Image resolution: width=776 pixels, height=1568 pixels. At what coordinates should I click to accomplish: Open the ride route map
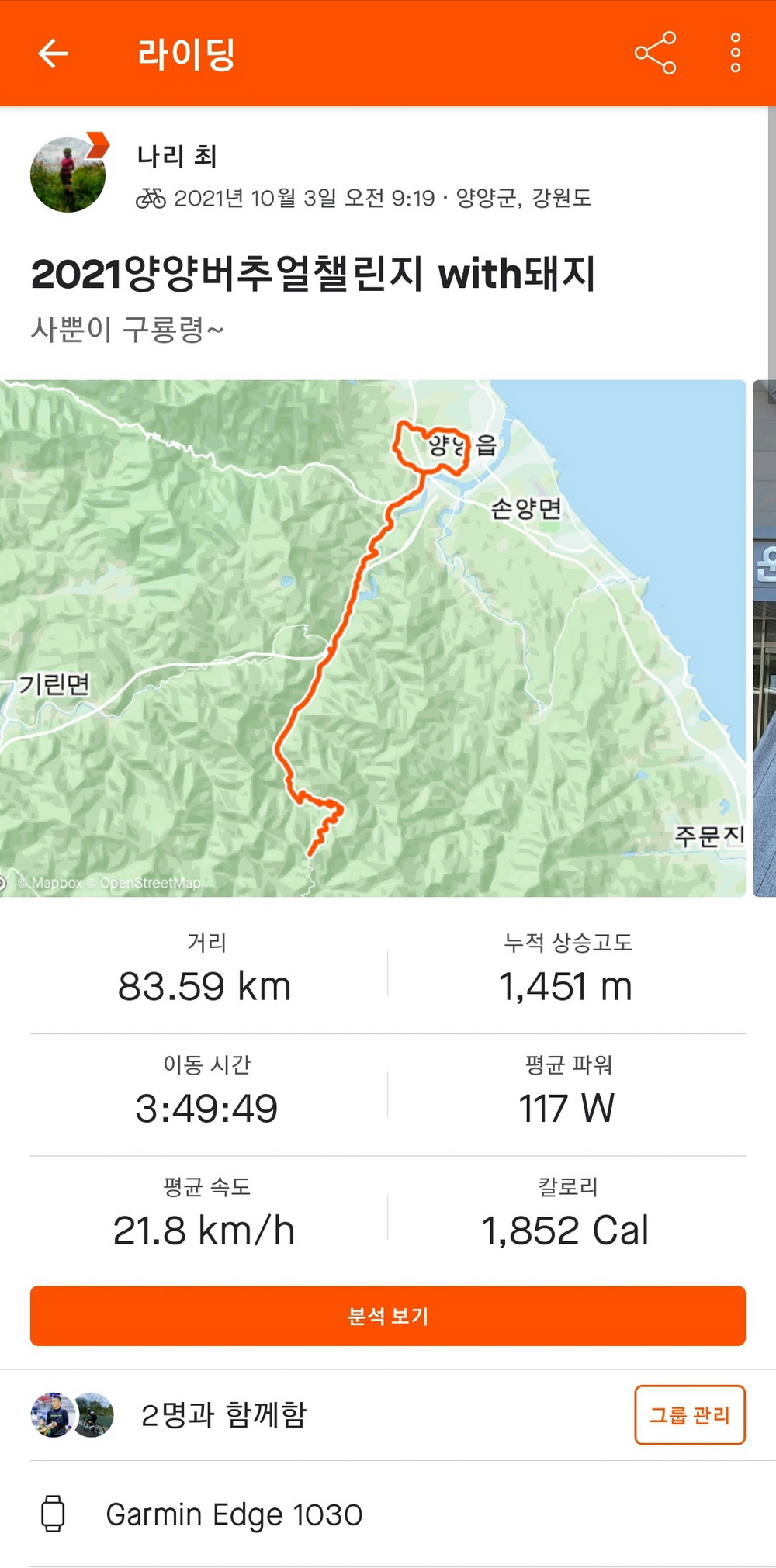pos(372,638)
